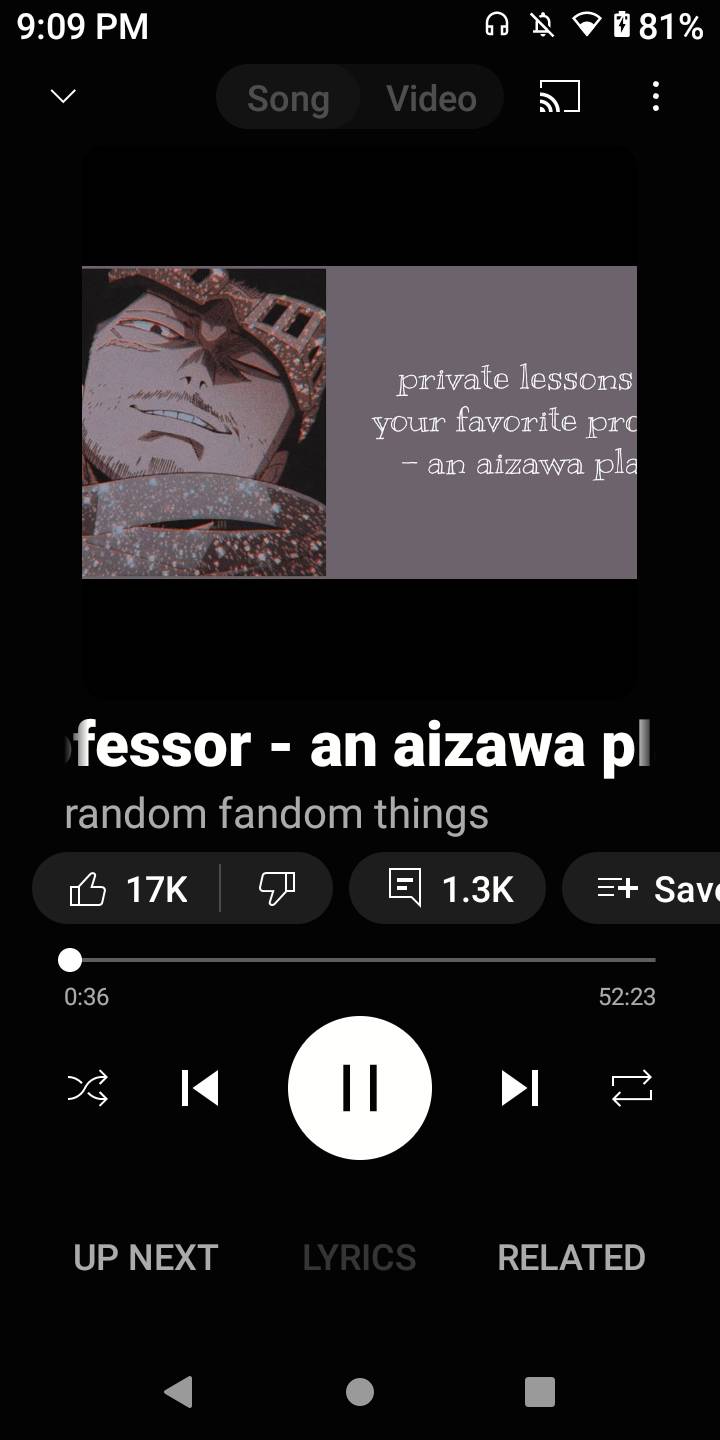Skip to the next track

[x=520, y=1088]
